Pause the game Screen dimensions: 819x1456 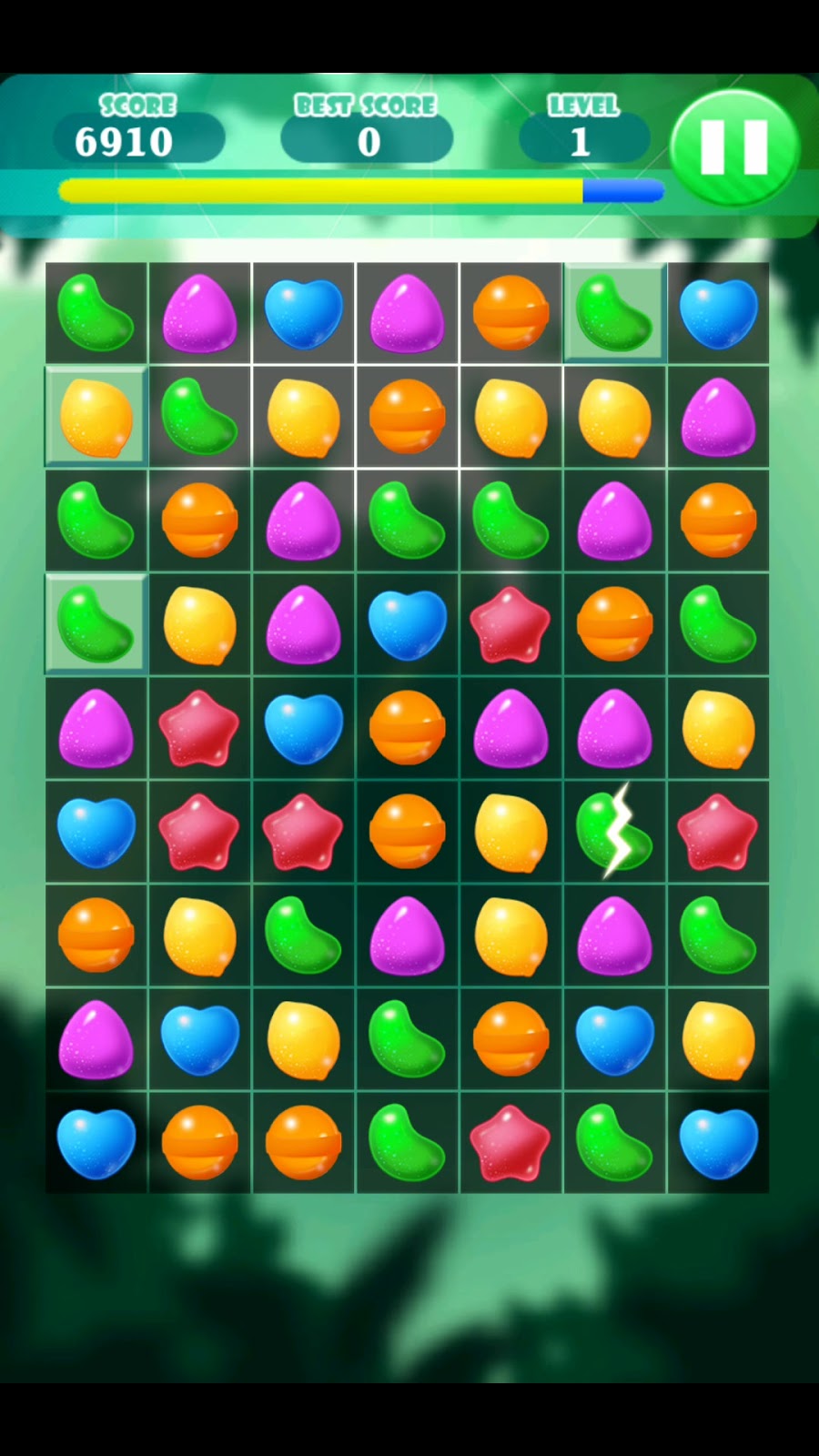[734, 146]
